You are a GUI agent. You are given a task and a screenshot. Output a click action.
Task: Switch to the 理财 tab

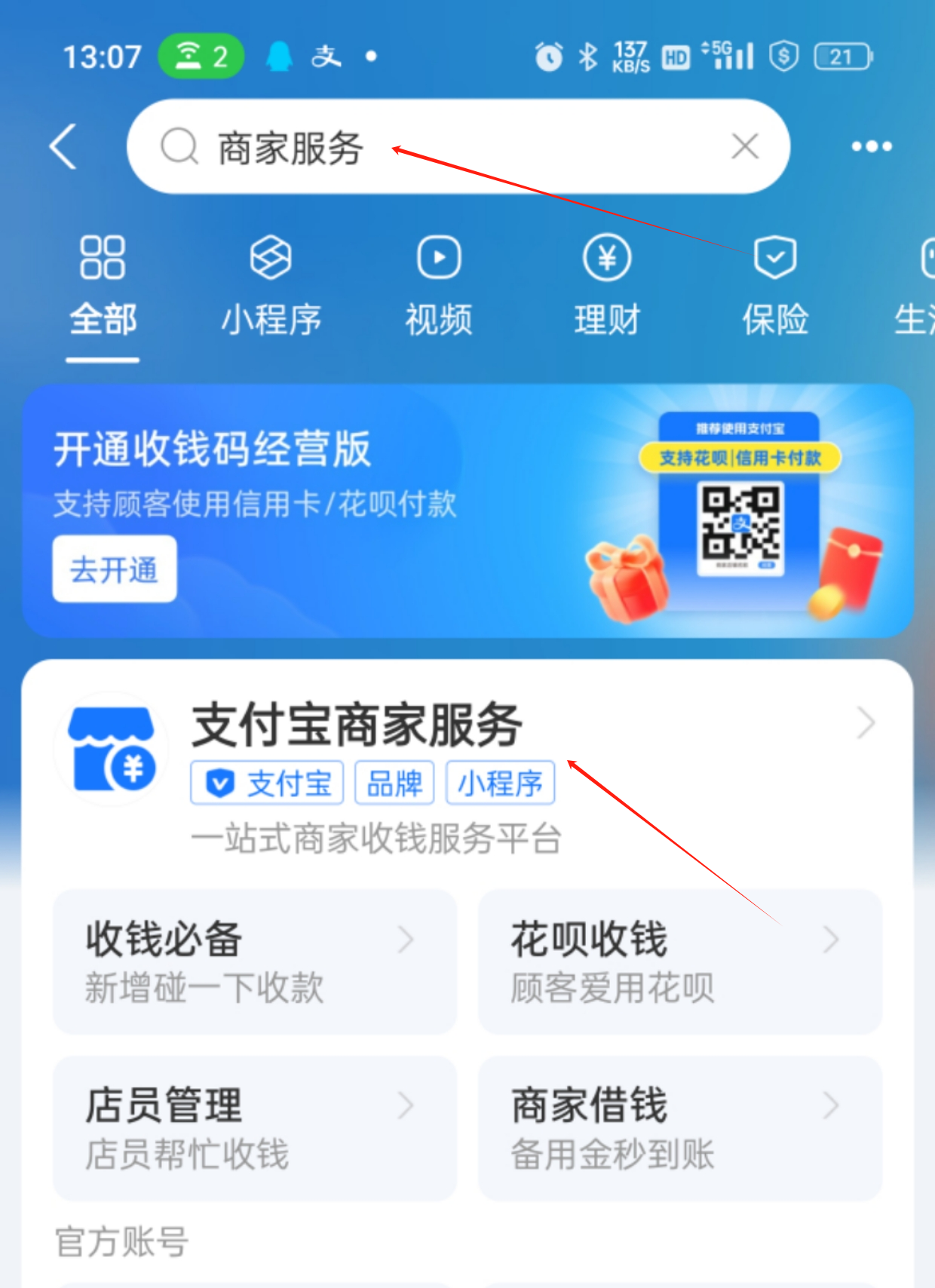tap(607, 287)
